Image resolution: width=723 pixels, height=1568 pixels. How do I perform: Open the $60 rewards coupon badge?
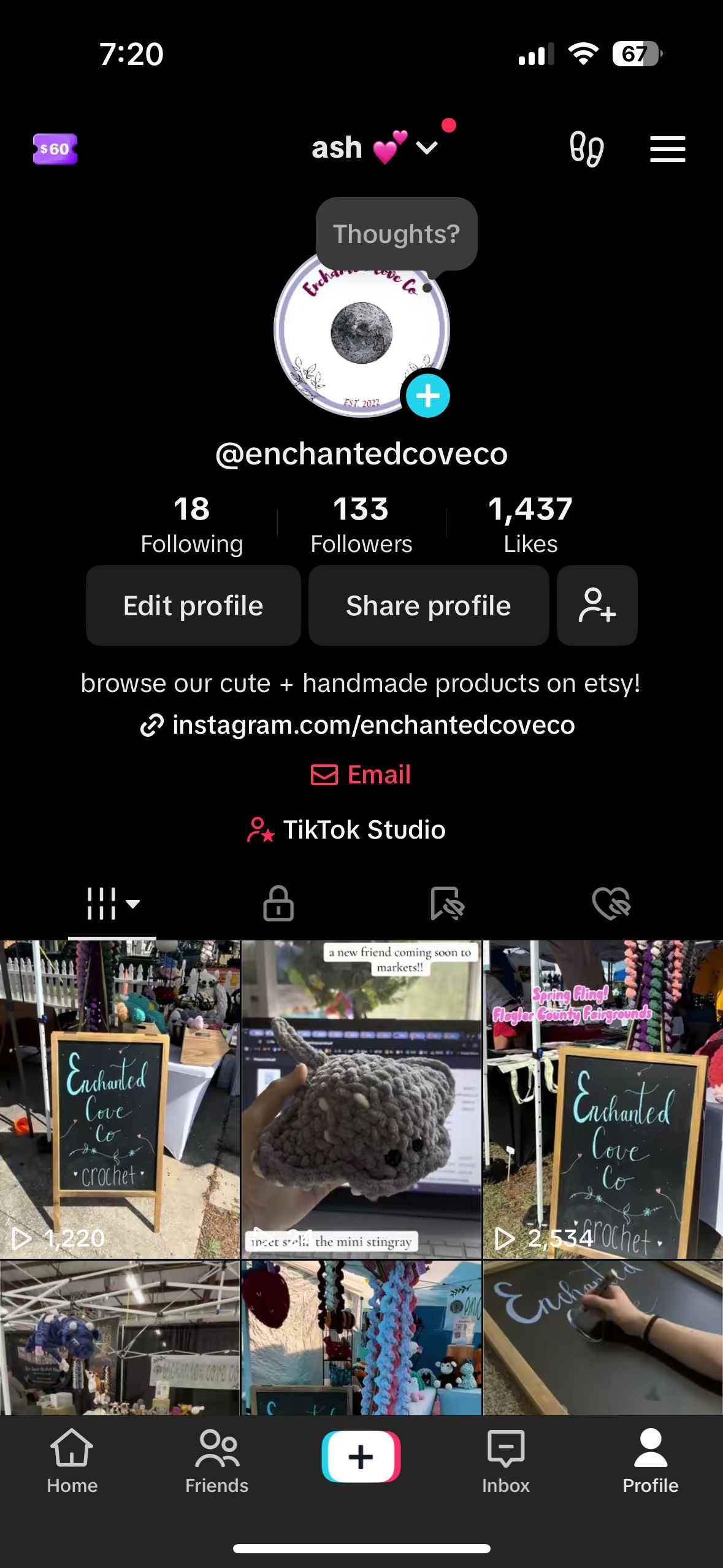55,149
